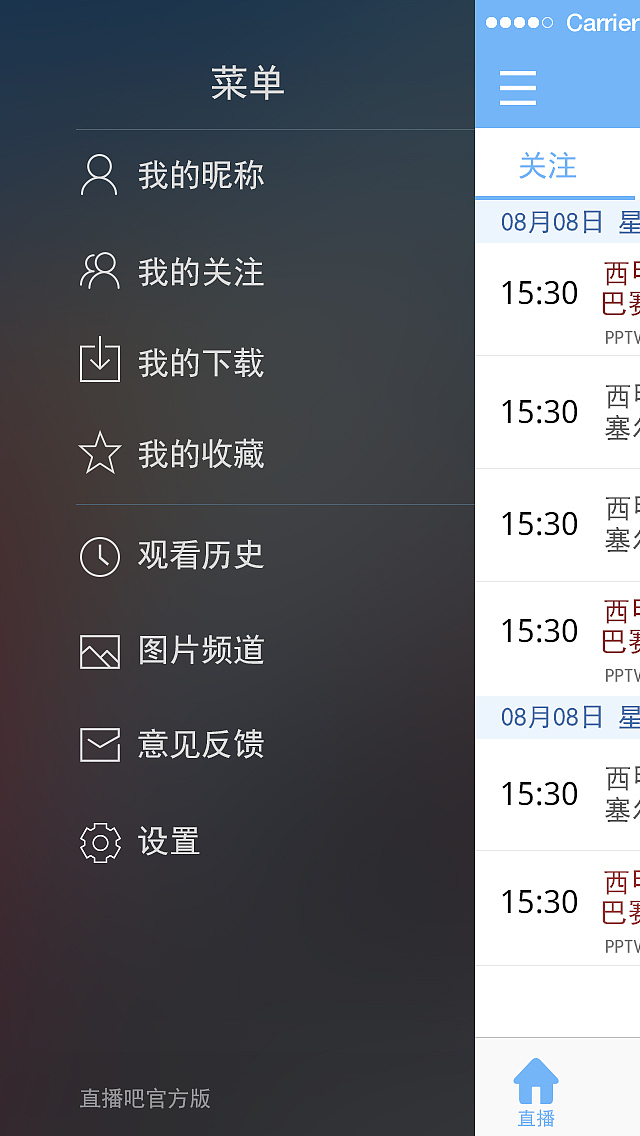Open 观看历史 watch history
Viewport: 640px width, 1136px height.
(200, 556)
